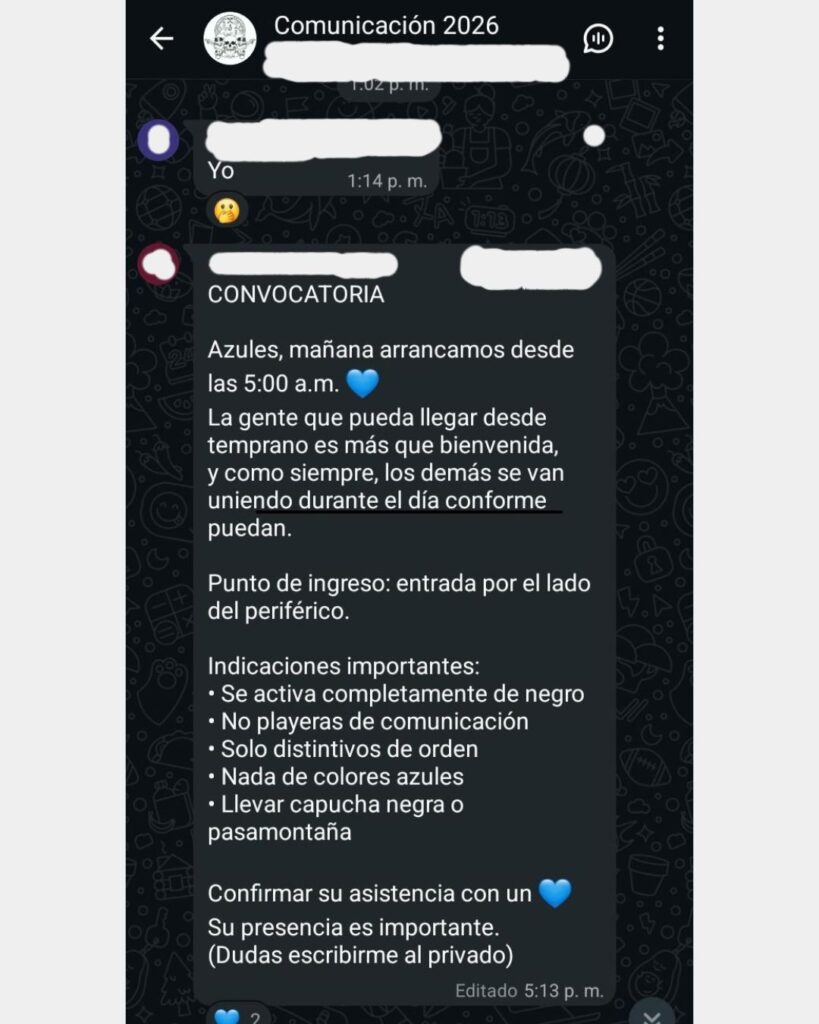Open the profile photo of the CONVOCATORIA sender
Viewport: 819px width, 1024px height.
tap(158, 264)
